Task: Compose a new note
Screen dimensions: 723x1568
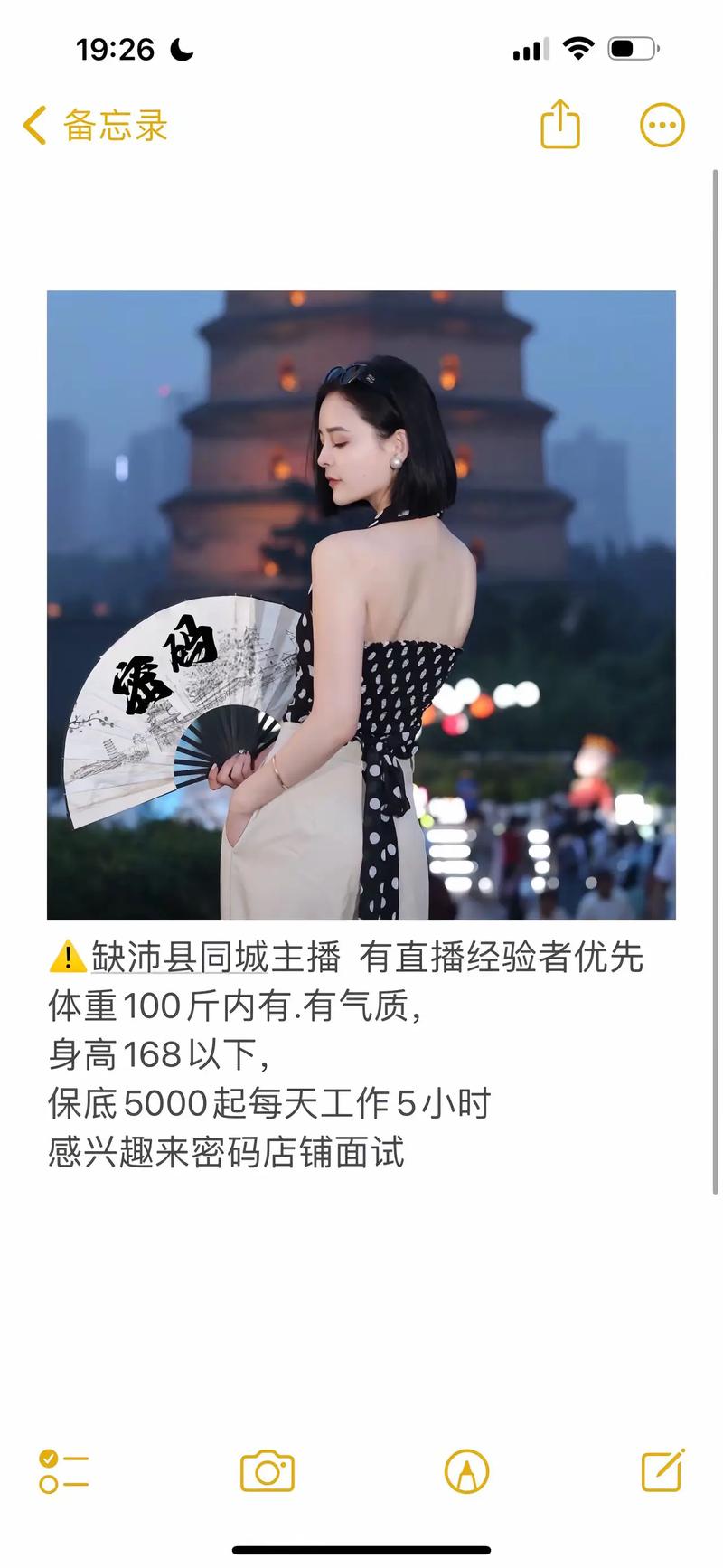Action: (662, 1470)
